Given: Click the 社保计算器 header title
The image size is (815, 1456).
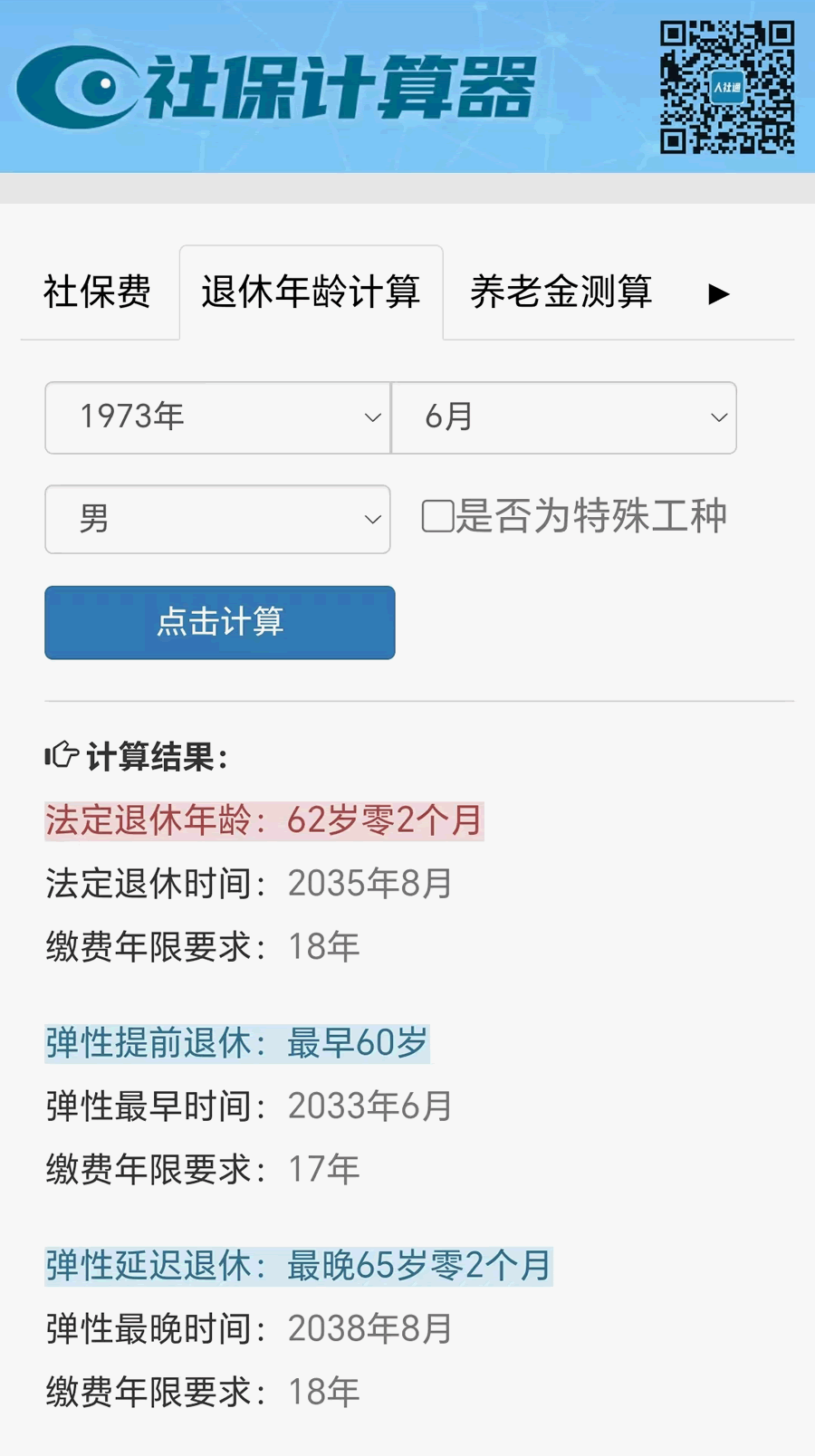Looking at the screenshot, I should [344, 86].
